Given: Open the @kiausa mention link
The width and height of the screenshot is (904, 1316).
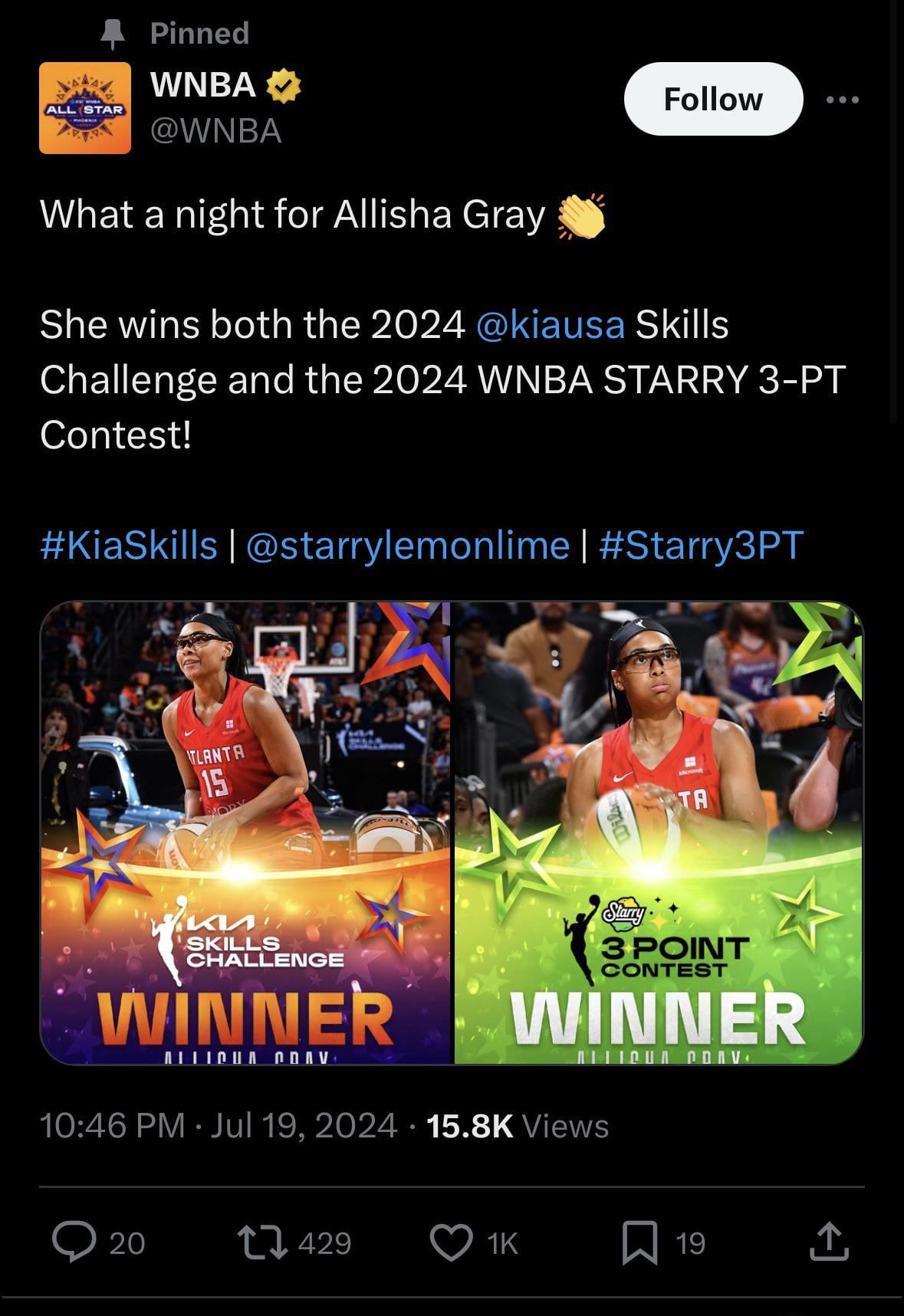Looking at the screenshot, I should click(550, 324).
